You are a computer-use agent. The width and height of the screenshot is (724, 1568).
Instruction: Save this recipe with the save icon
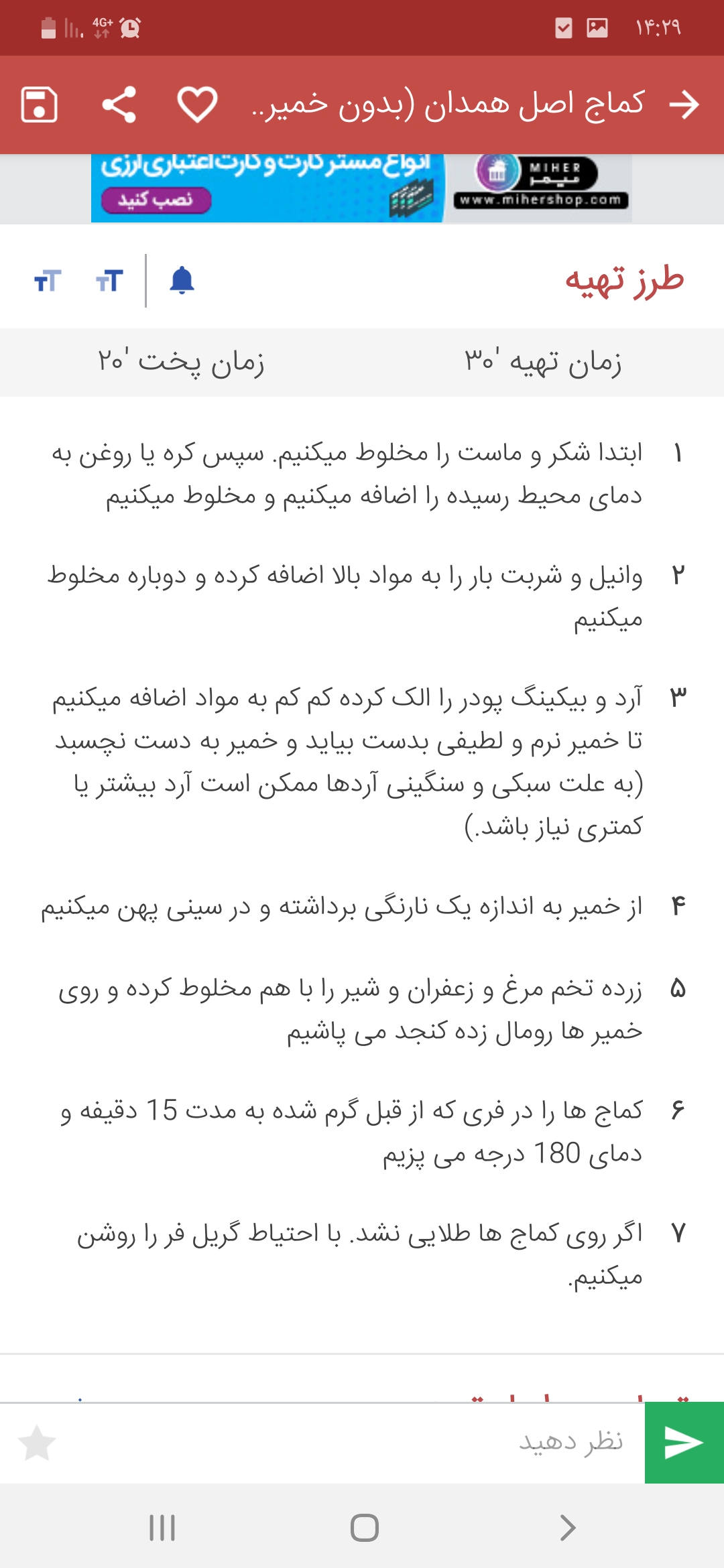39,105
